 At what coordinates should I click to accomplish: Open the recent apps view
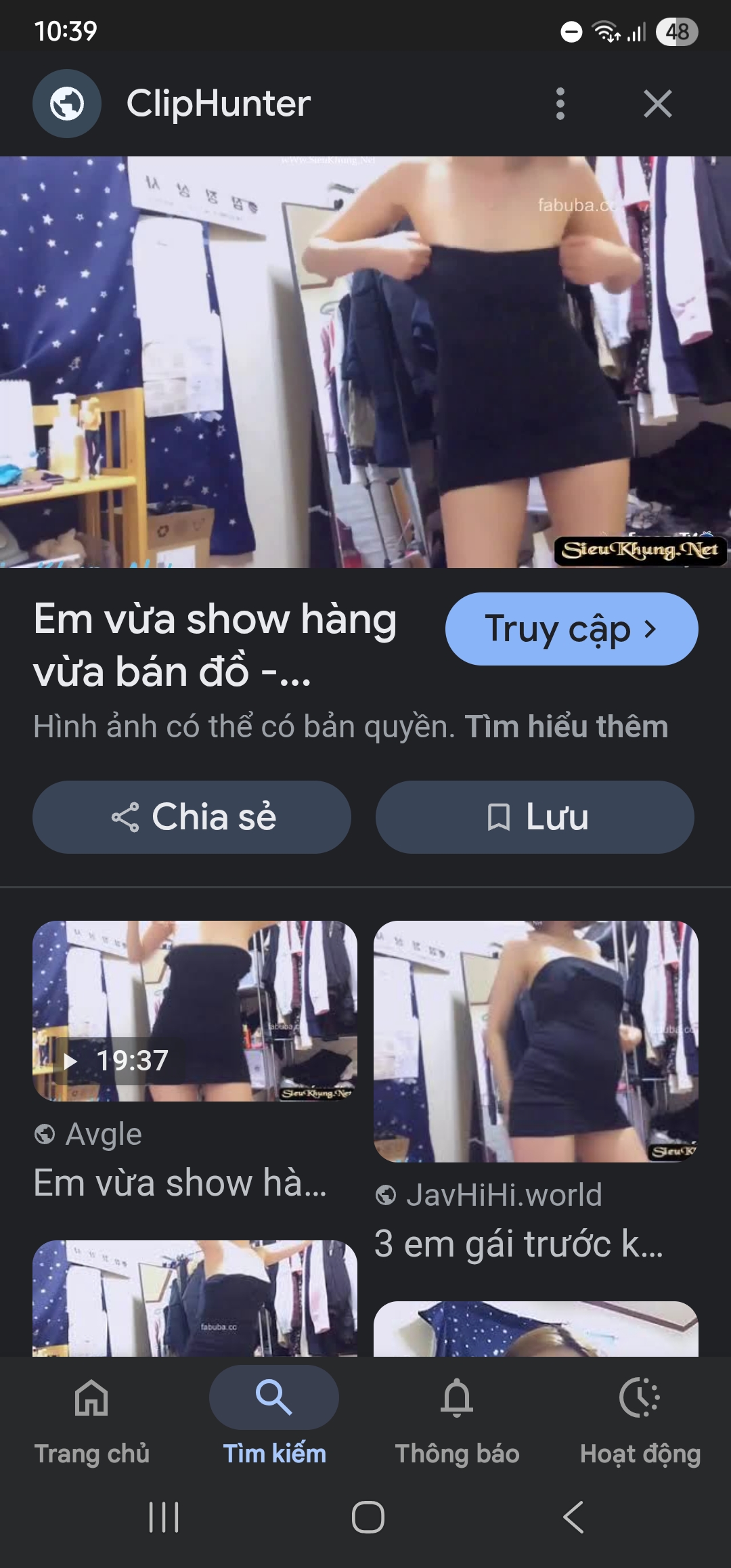pyautogui.click(x=164, y=1517)
